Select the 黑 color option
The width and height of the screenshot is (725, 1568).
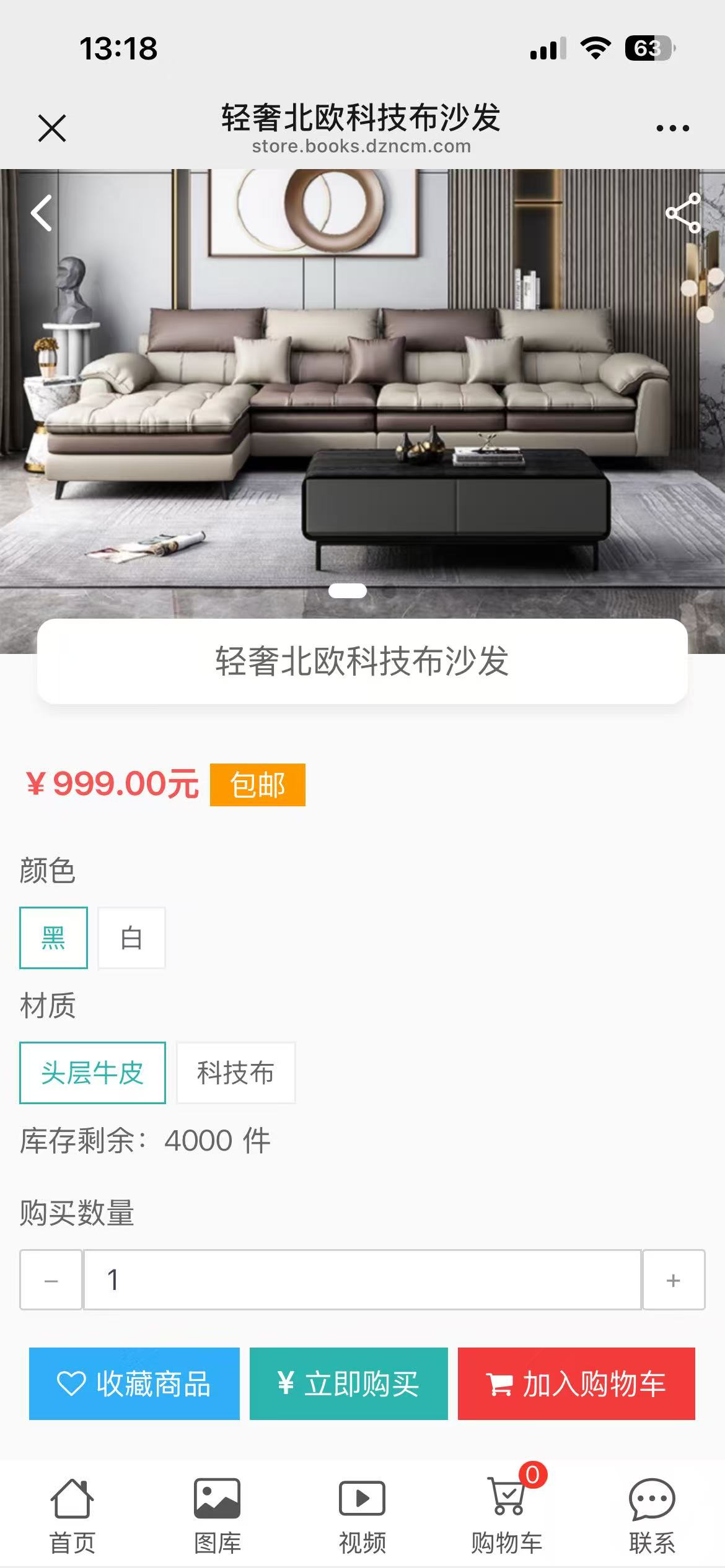pos(53,938)
